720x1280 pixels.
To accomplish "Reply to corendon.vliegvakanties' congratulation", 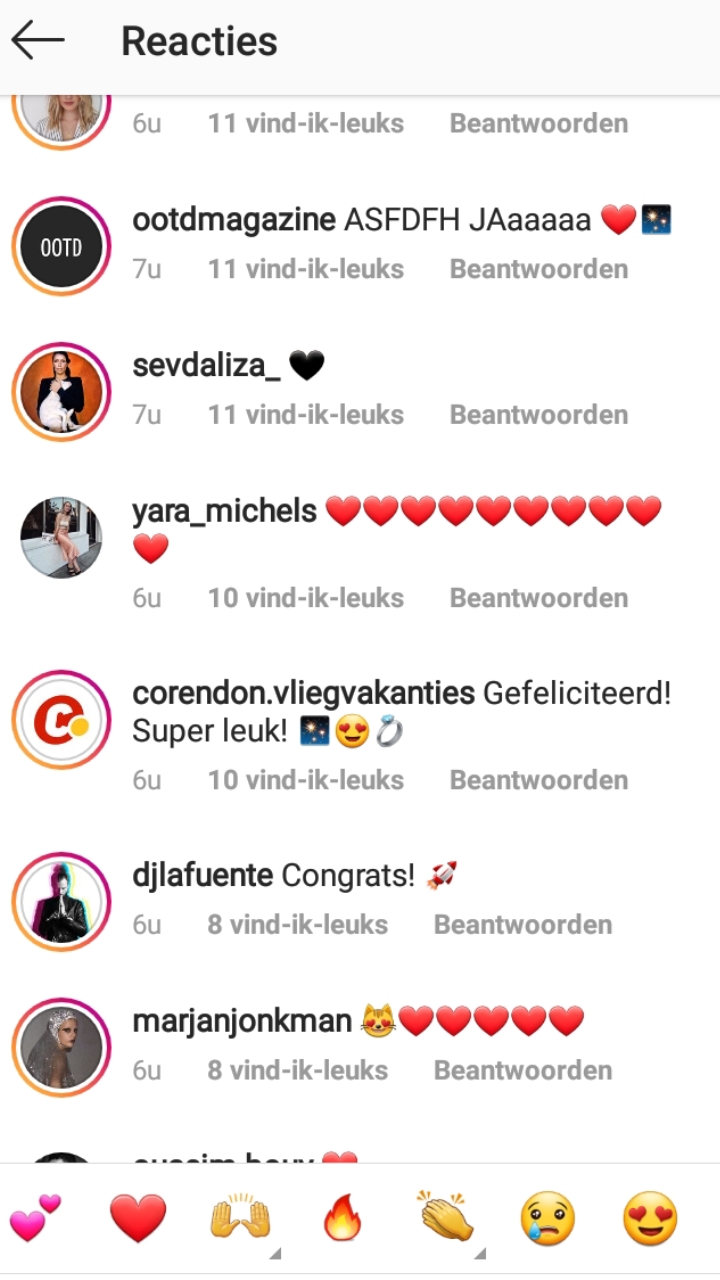I will [539, 780].
